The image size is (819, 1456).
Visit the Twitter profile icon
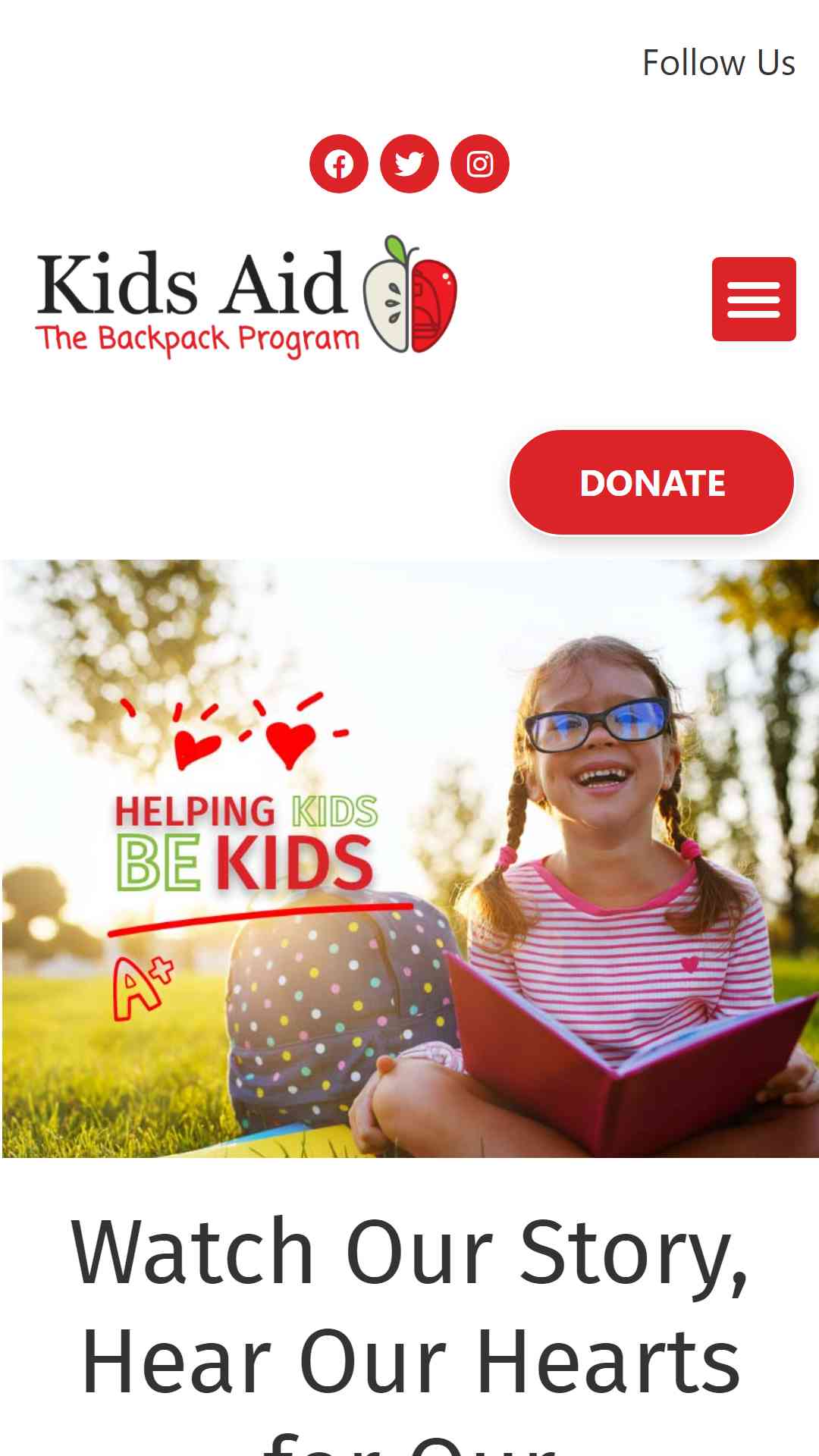[x=409, y=164]
